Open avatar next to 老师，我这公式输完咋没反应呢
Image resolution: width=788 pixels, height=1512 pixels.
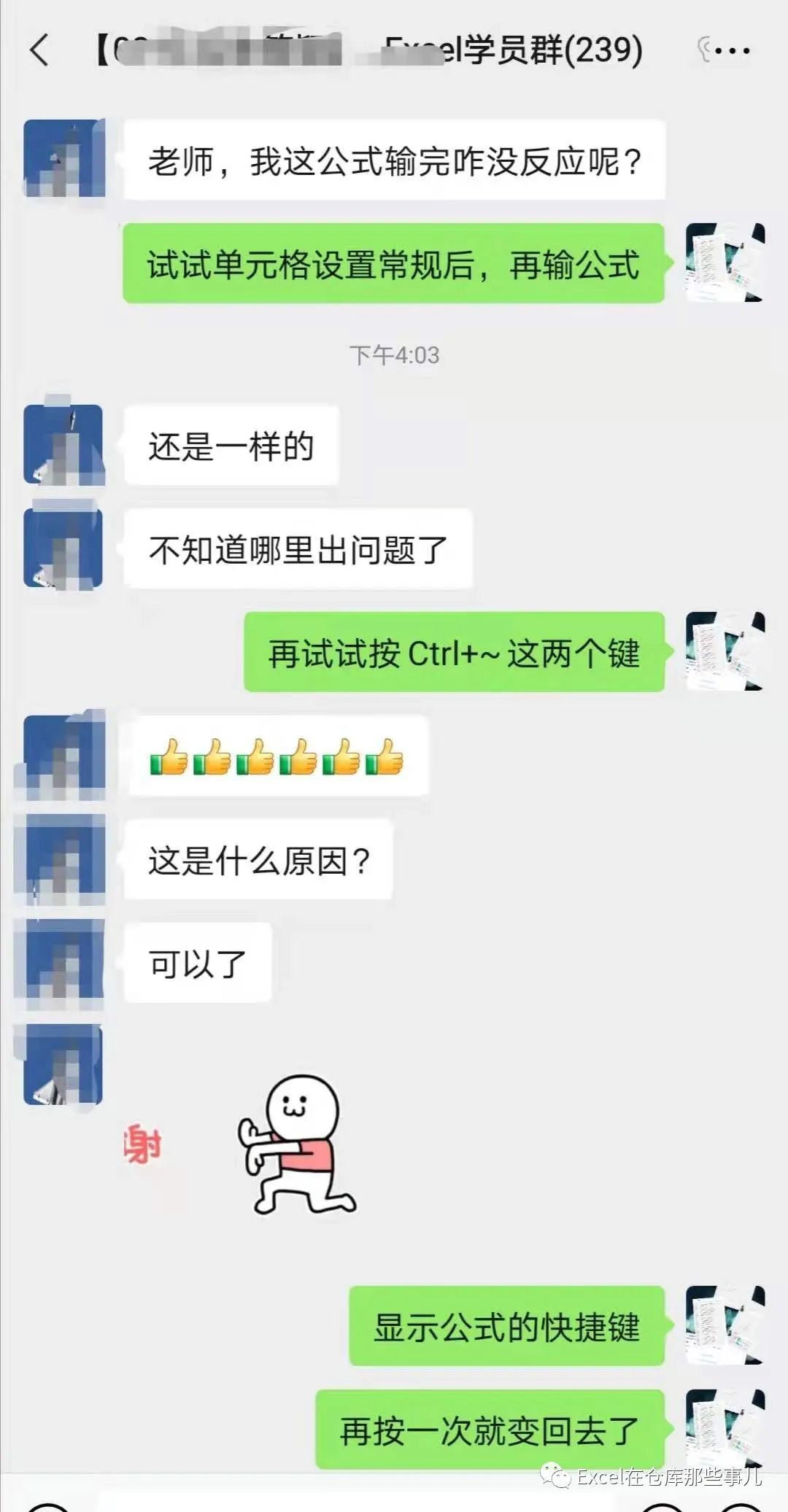[x=63, y=158]
